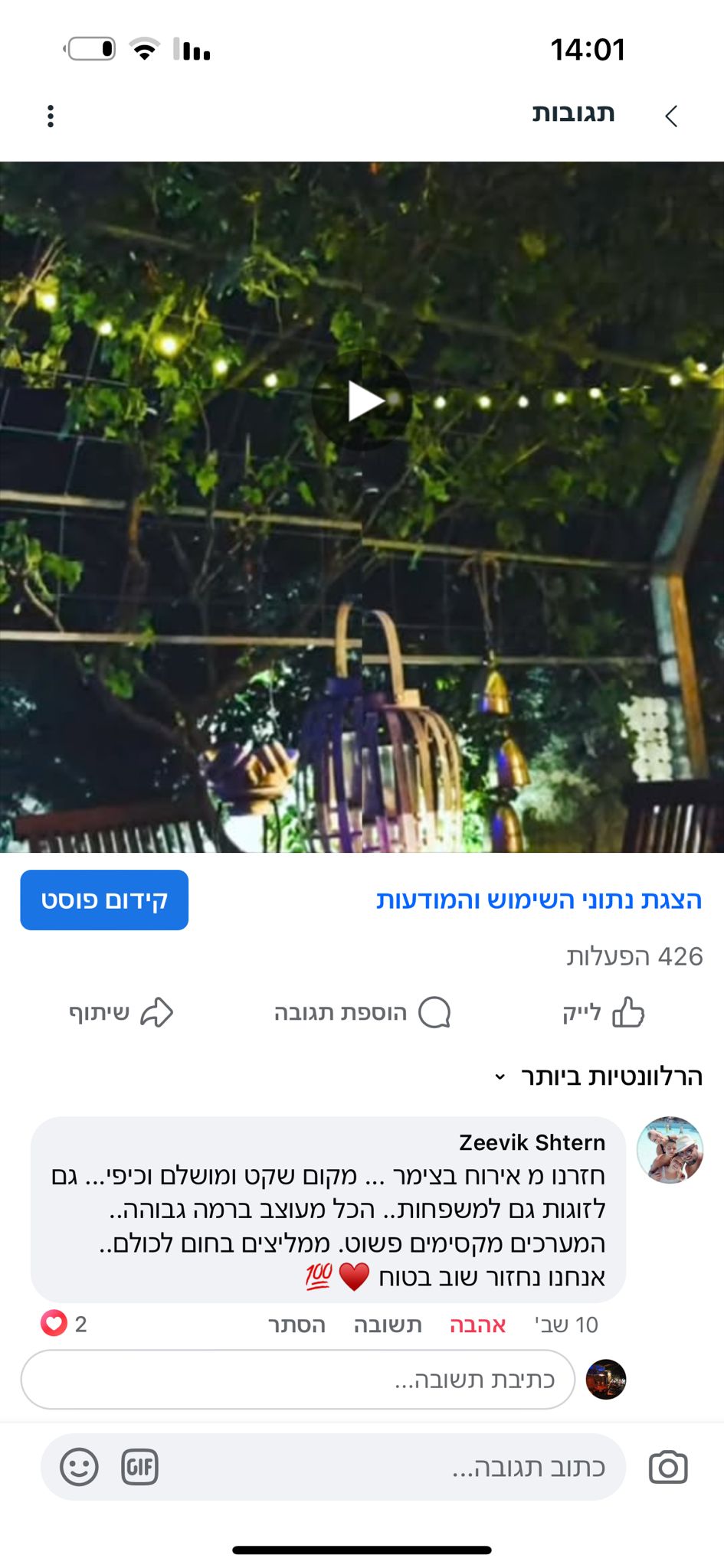Play the video
Viewport: 724px width, 1568px height.
pyautogui.click(x=362, y=400)
